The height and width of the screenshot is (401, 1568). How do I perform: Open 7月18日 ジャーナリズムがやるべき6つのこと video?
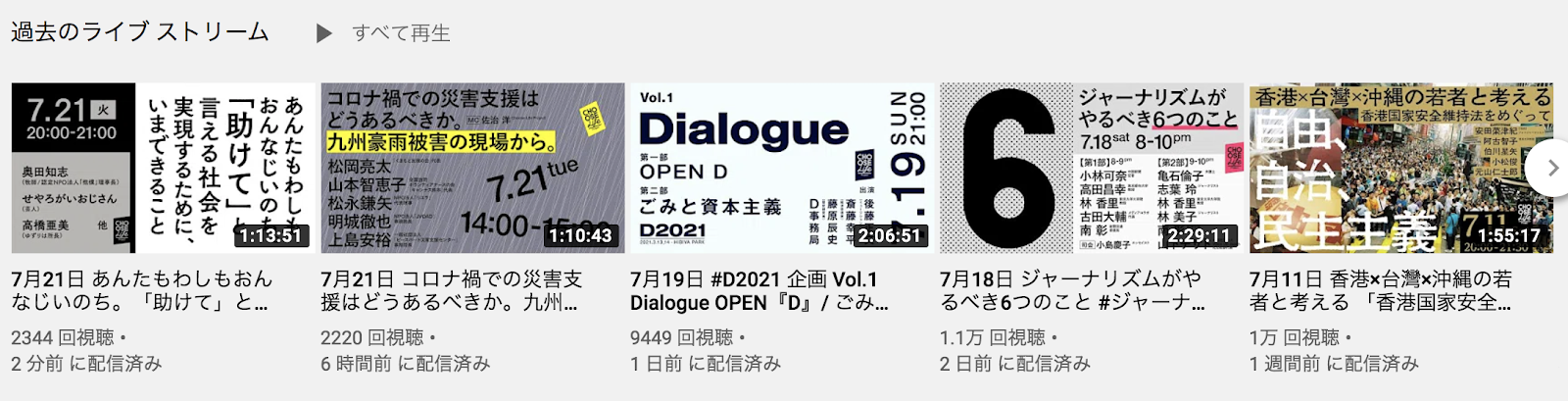1091,169
